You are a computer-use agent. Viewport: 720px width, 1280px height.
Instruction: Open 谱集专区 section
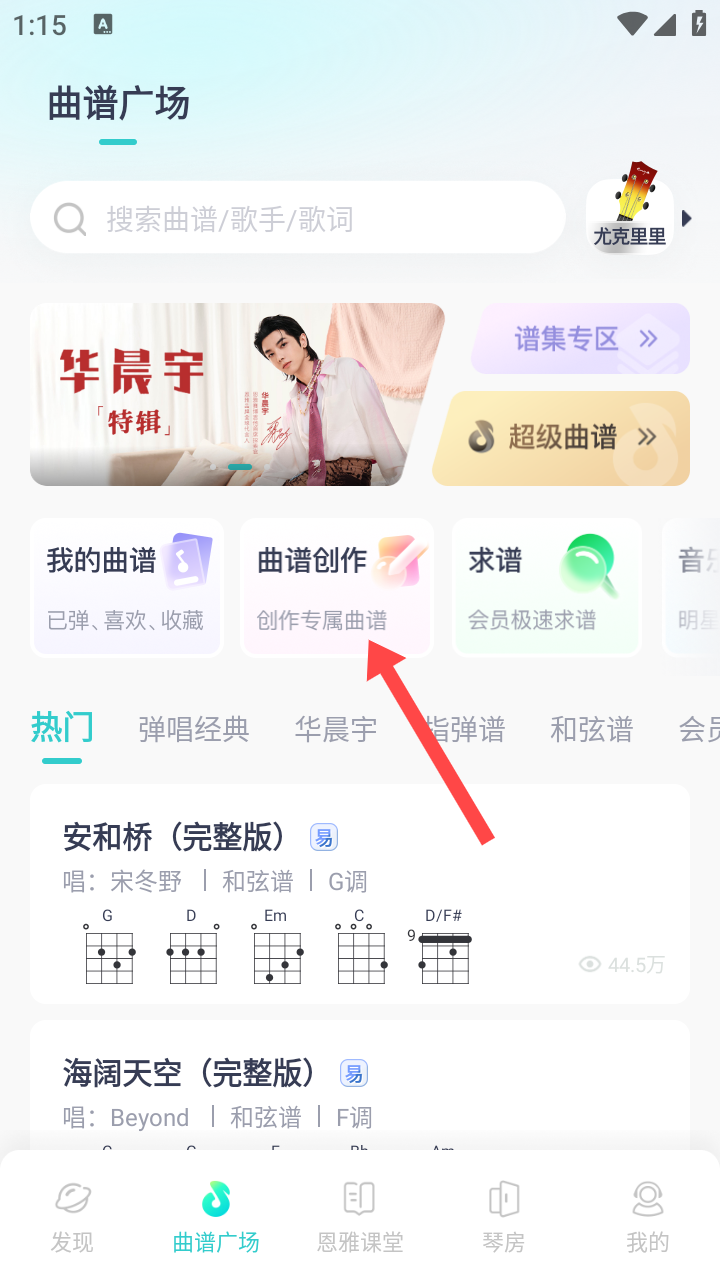click(581, 339)
